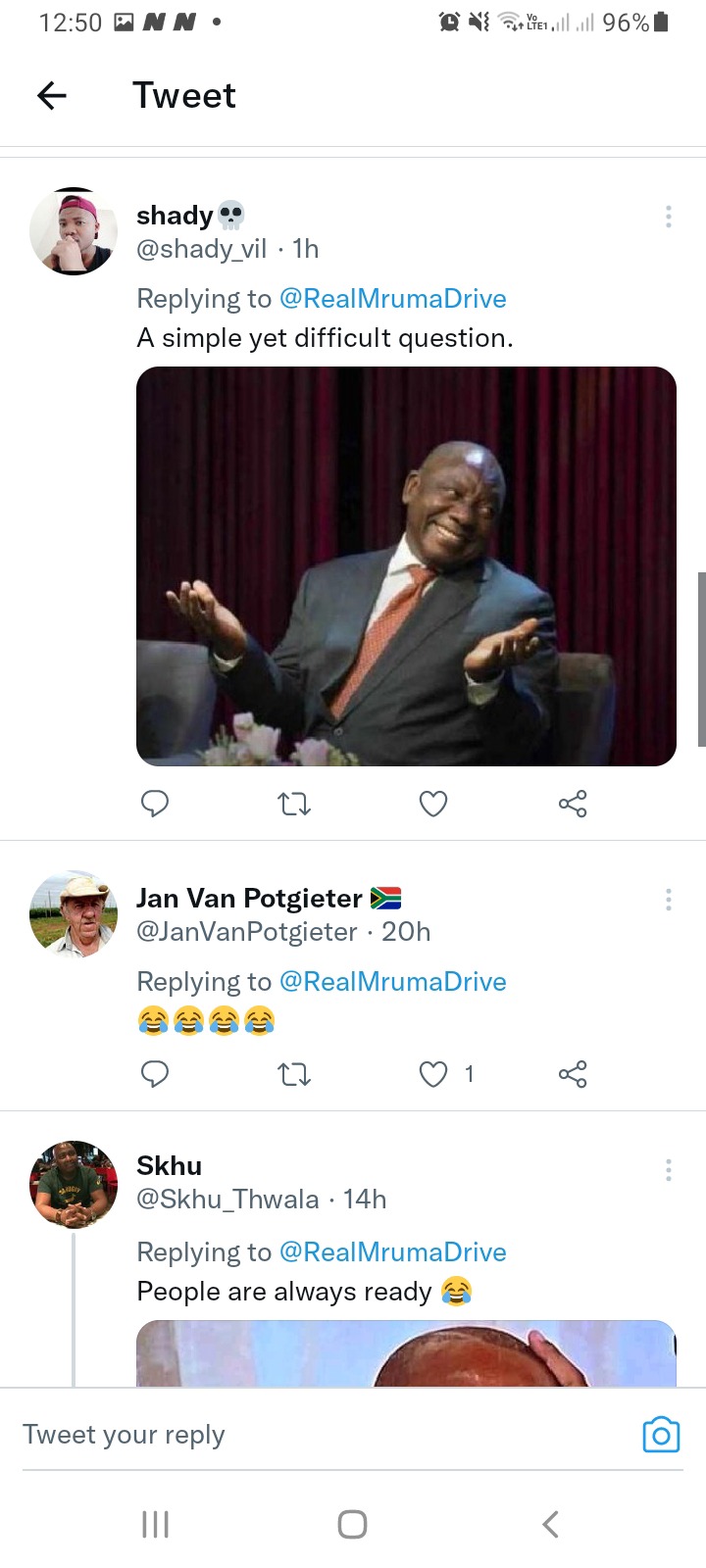This screenshot has height=1568, width=706.
Task: Tap the Tweet your reply field
Action: point(324,1435)
